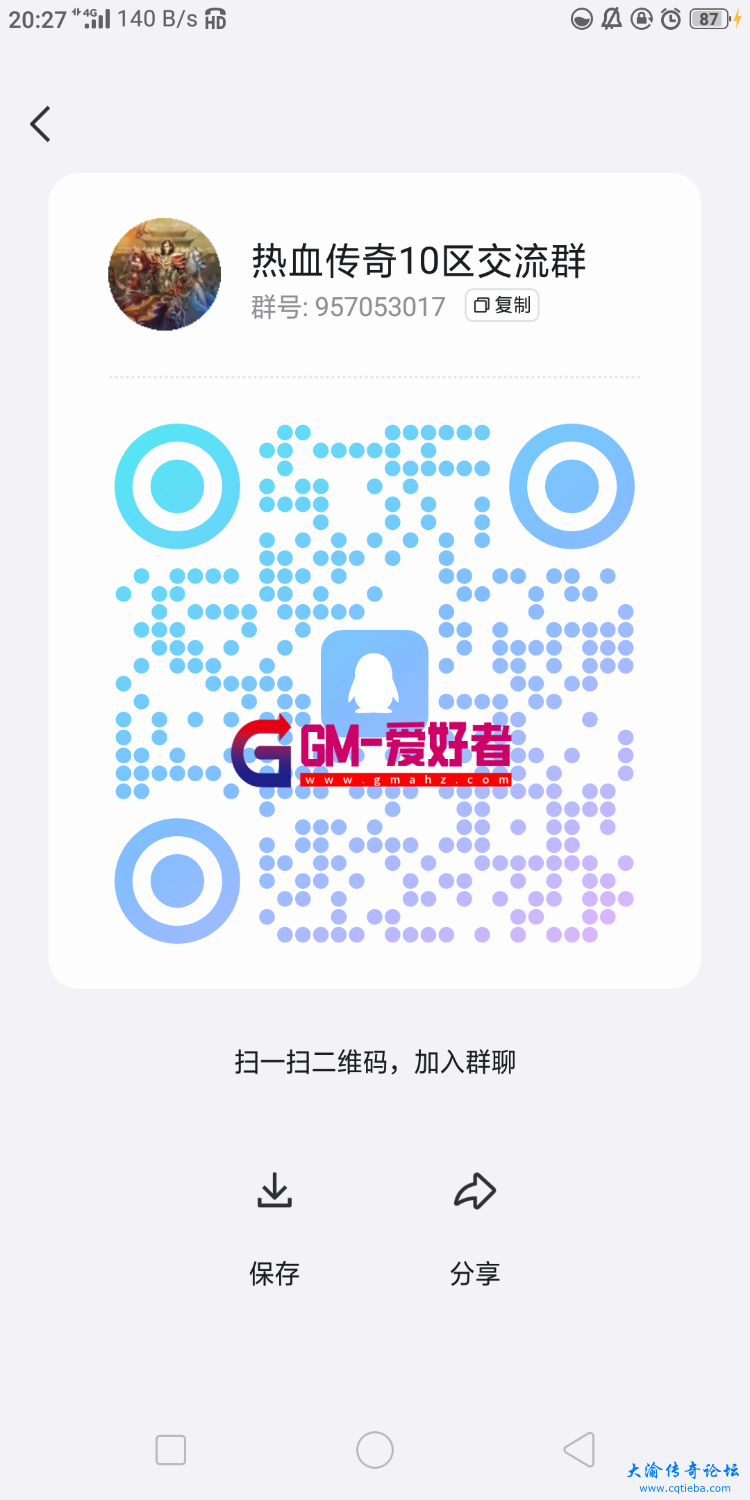This screenshot has height=1500, width=750.
Task: Copy the group number with 复制
Action: coord(502,305)
